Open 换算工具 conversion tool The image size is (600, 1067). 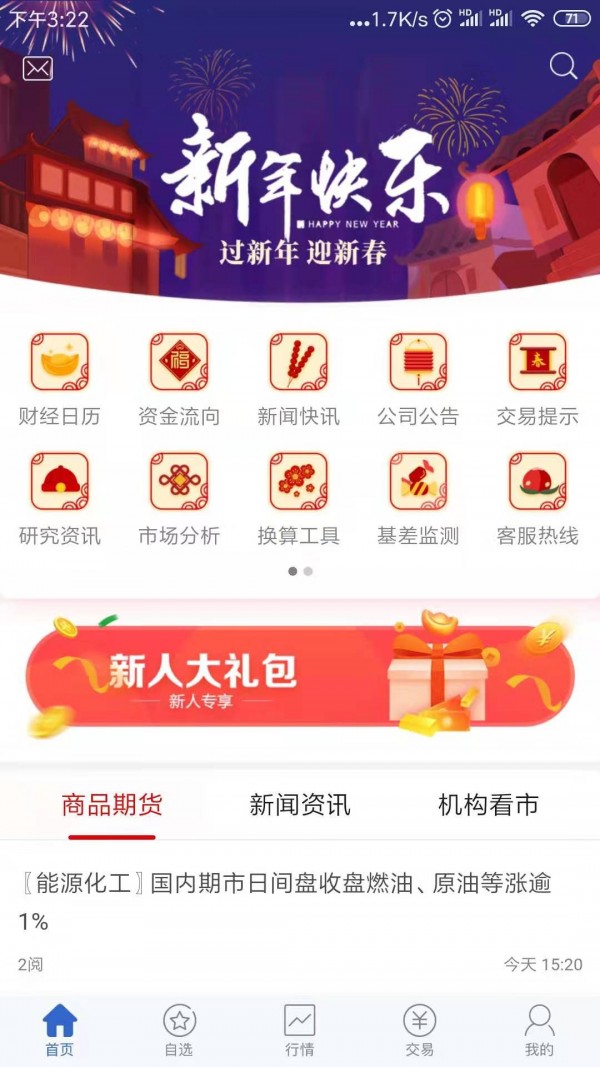[x=298, y=499]
